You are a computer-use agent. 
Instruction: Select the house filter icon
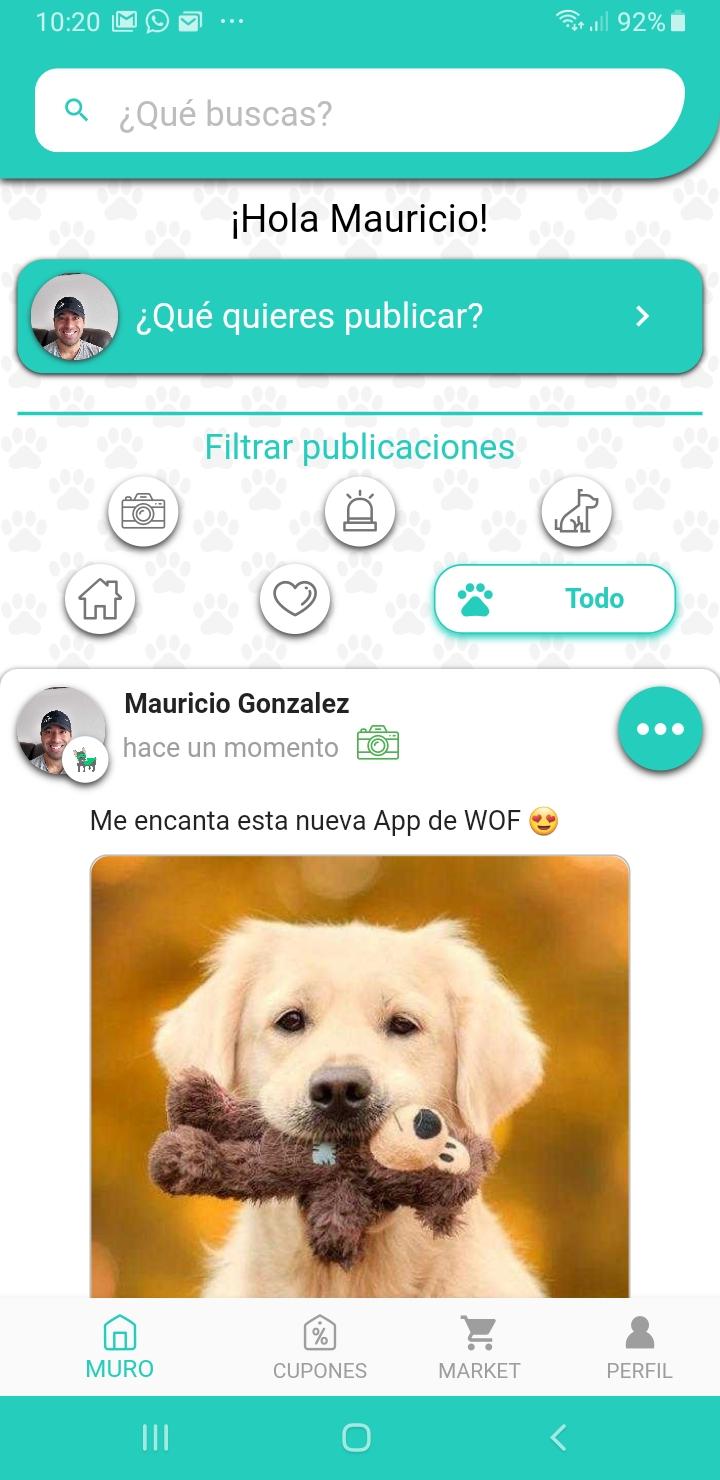[x=99, y=598]
